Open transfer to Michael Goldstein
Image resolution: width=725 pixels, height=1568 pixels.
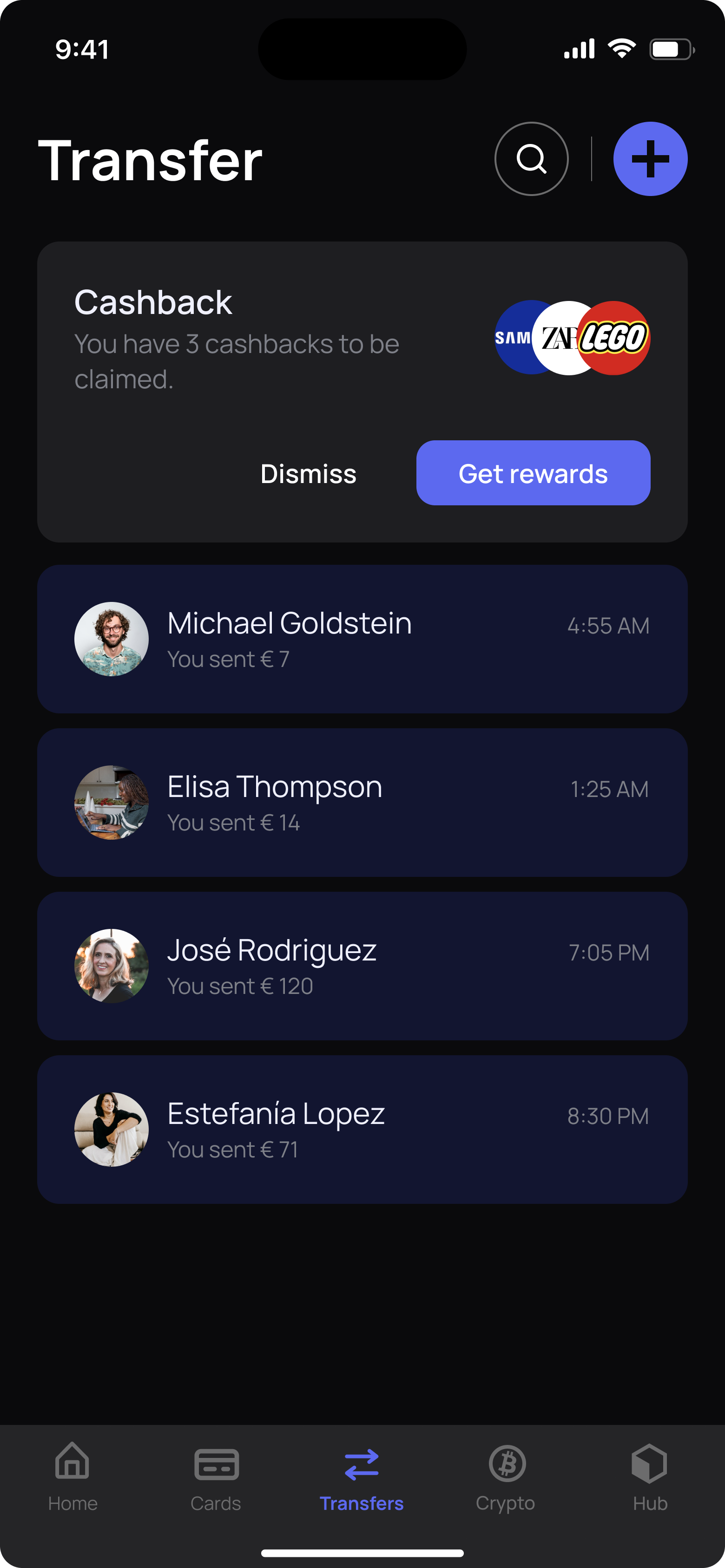pyautogui.click(x=362, y=639)
